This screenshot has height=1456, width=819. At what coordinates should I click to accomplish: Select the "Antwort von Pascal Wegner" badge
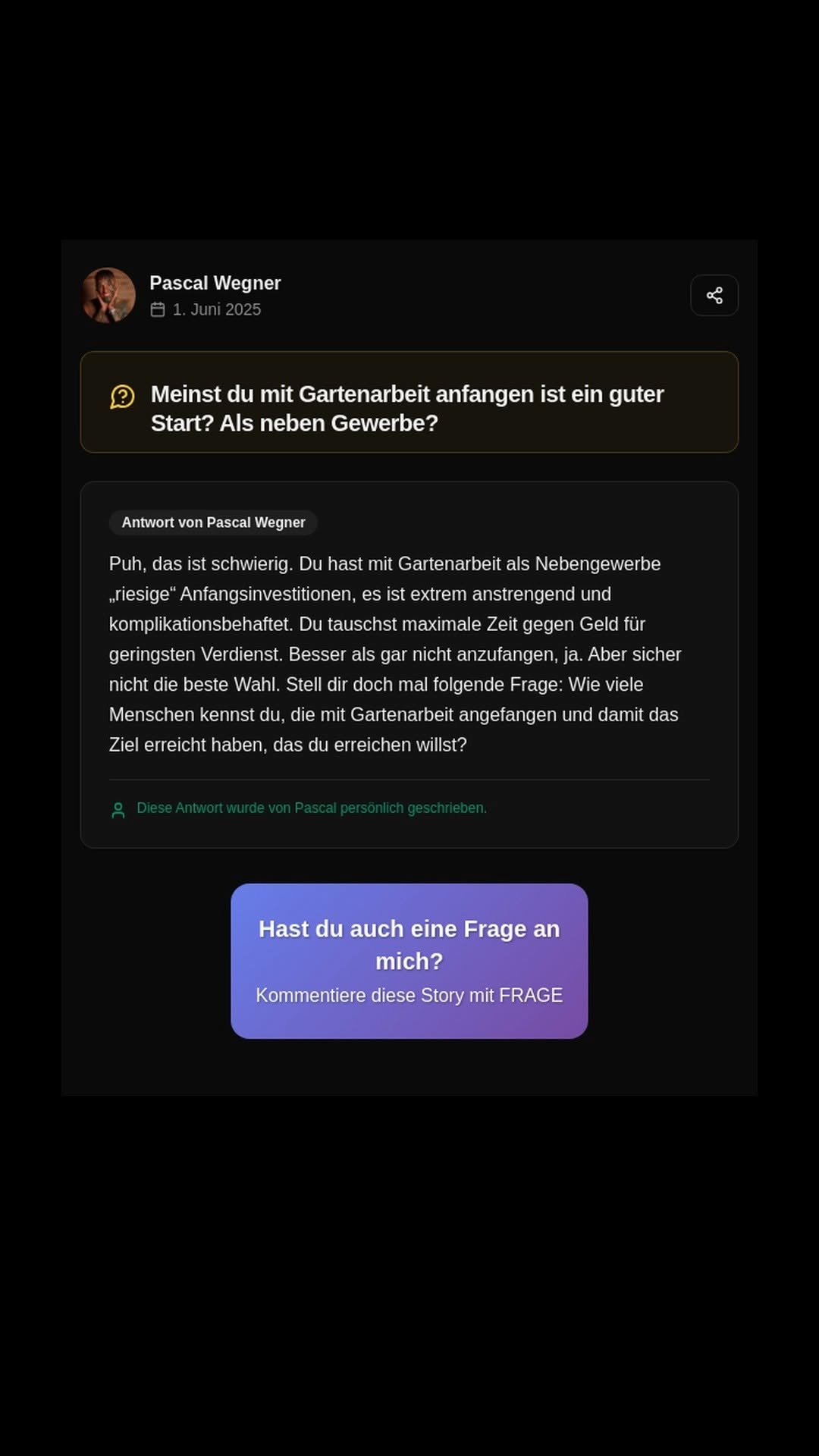pos(212,522)
